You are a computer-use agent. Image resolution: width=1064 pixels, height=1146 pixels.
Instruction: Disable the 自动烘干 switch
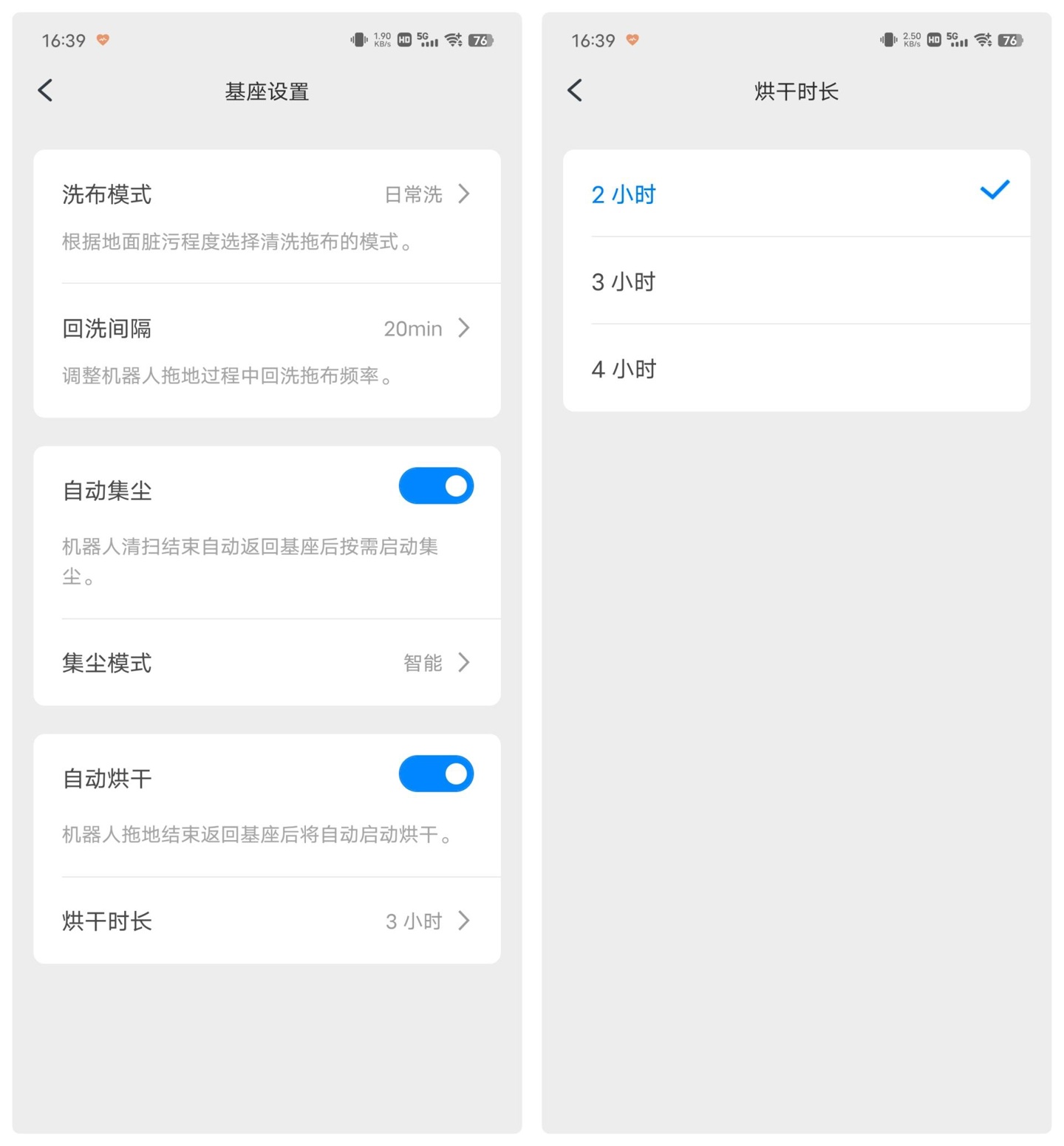pos(436,774)
